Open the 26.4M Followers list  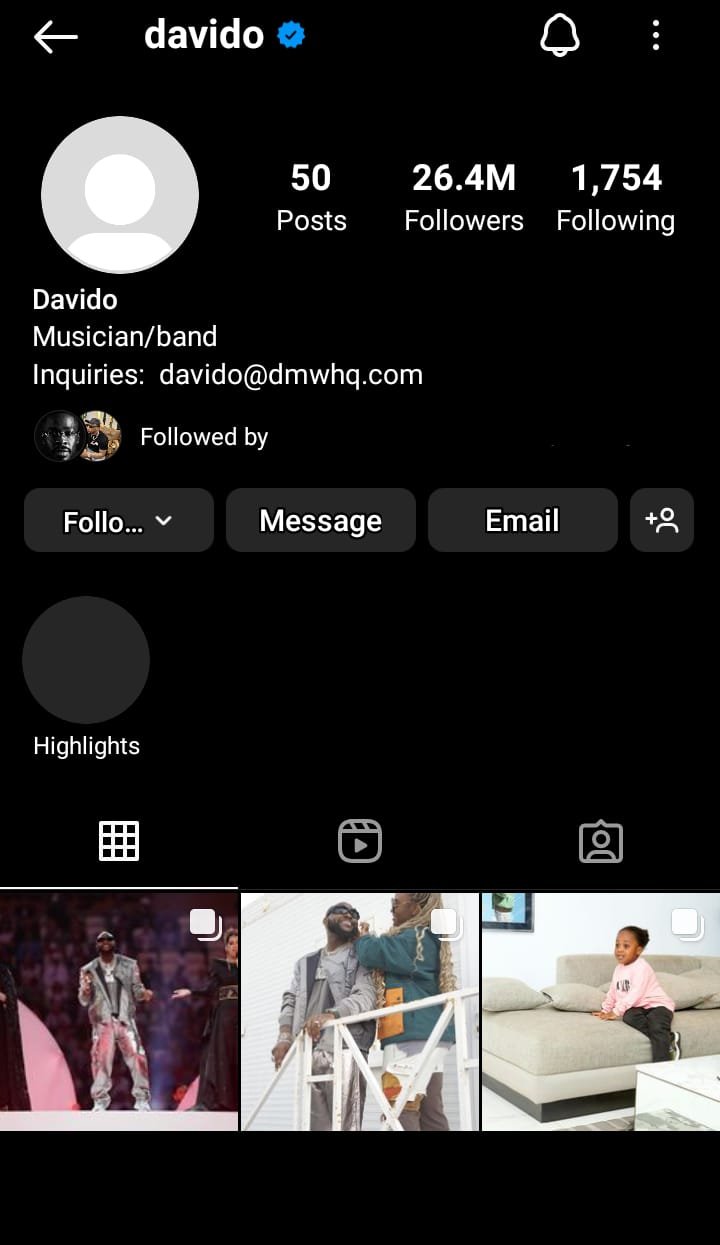pos(464,198)
